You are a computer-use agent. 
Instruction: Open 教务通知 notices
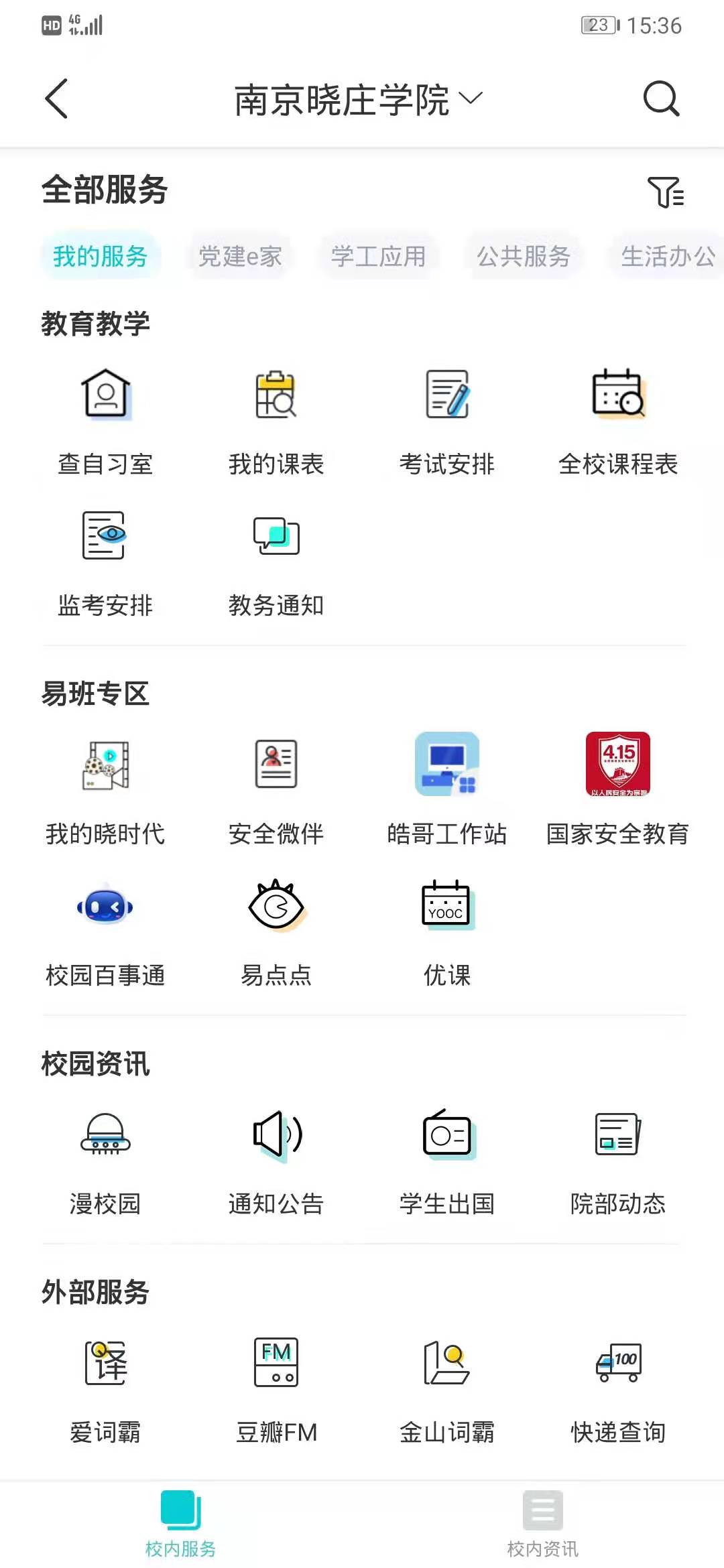276,564
